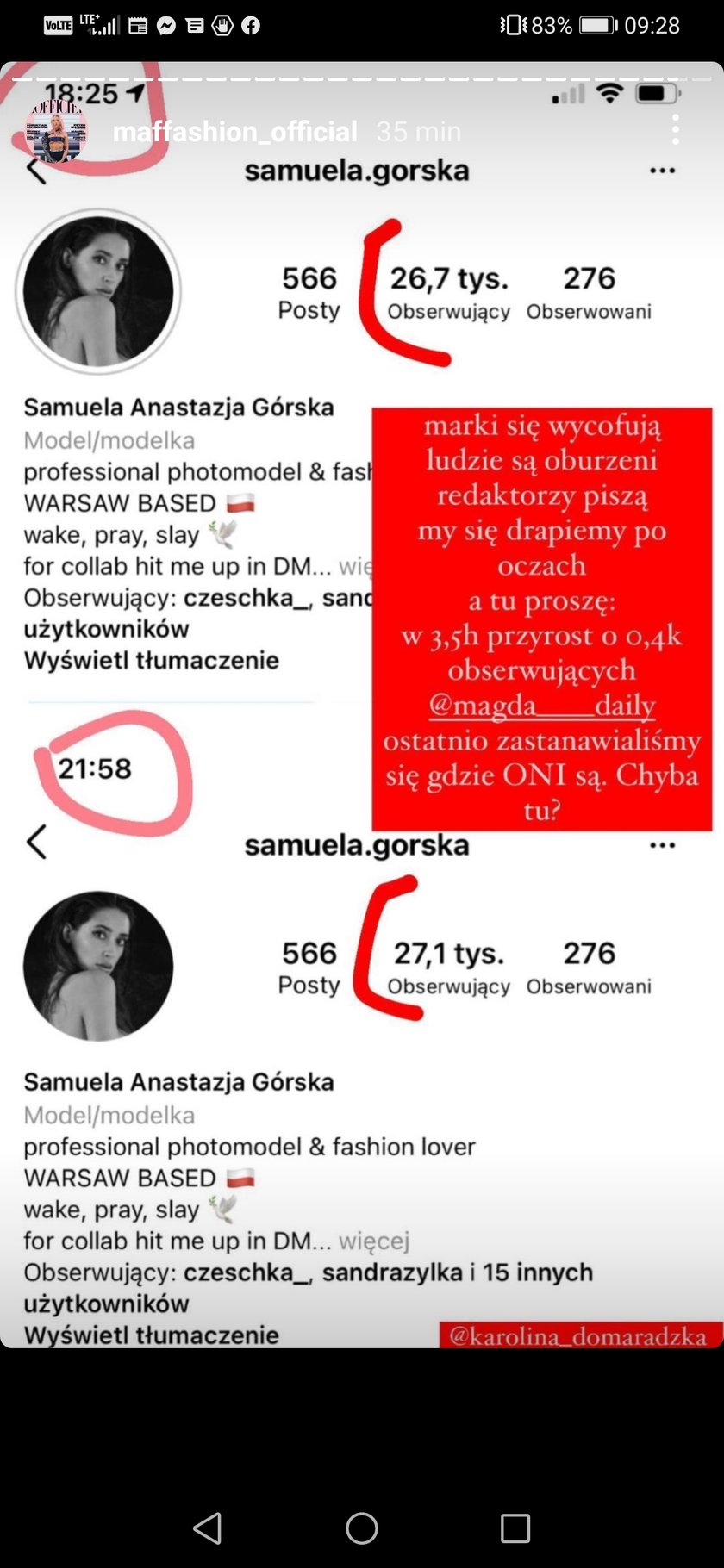
Task: Open the @magda____daily mention
Action: 541,706
